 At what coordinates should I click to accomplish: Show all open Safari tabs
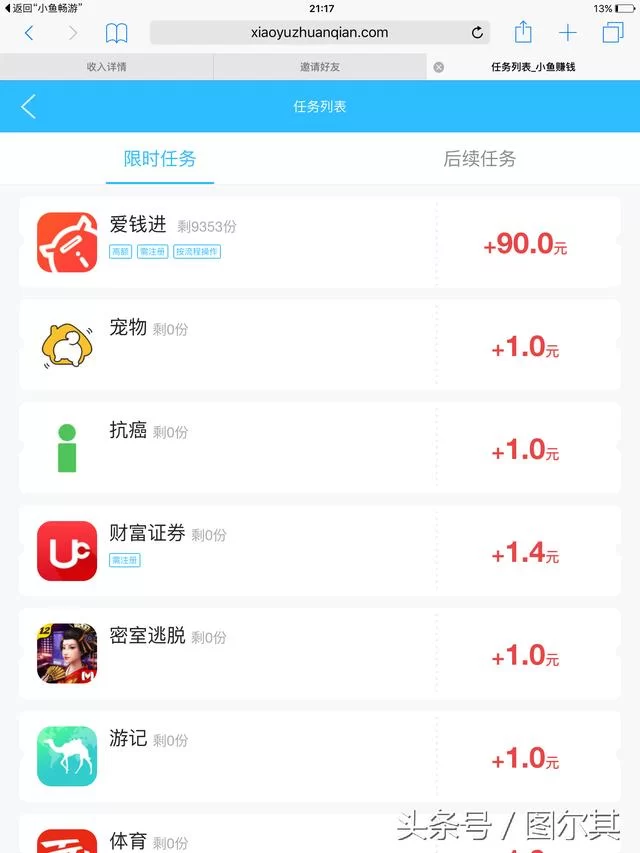[612, 33]
